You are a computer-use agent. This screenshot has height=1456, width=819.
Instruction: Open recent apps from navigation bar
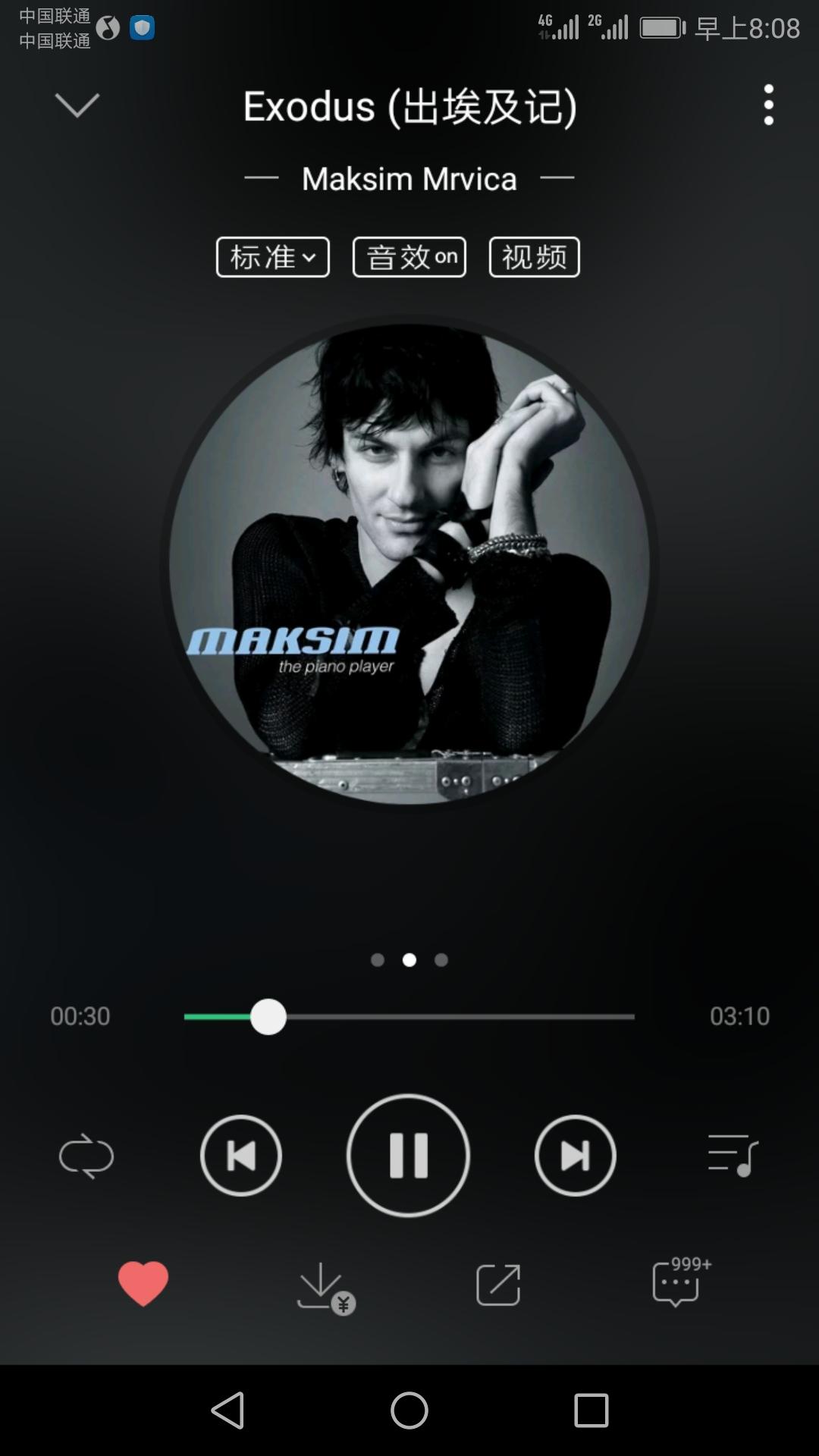591,1410
